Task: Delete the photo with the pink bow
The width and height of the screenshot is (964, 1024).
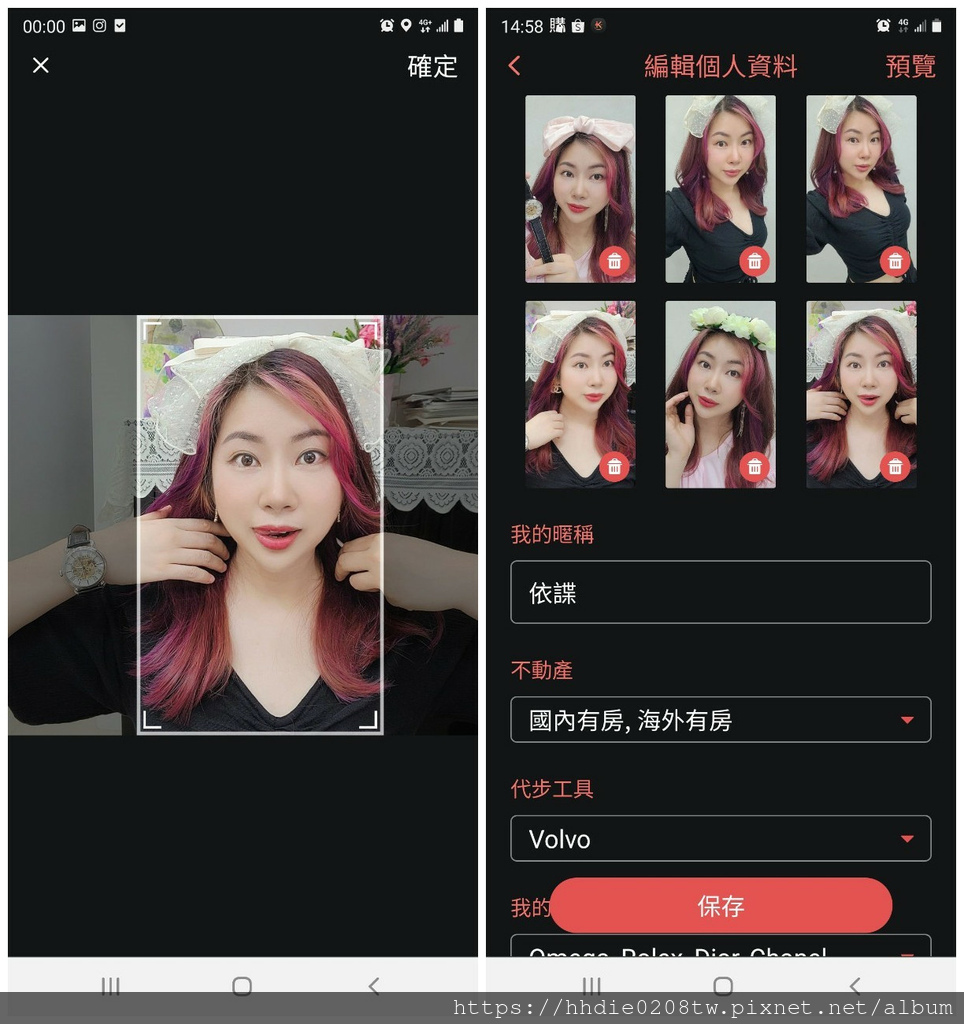Action: click(x=614, y=262)
